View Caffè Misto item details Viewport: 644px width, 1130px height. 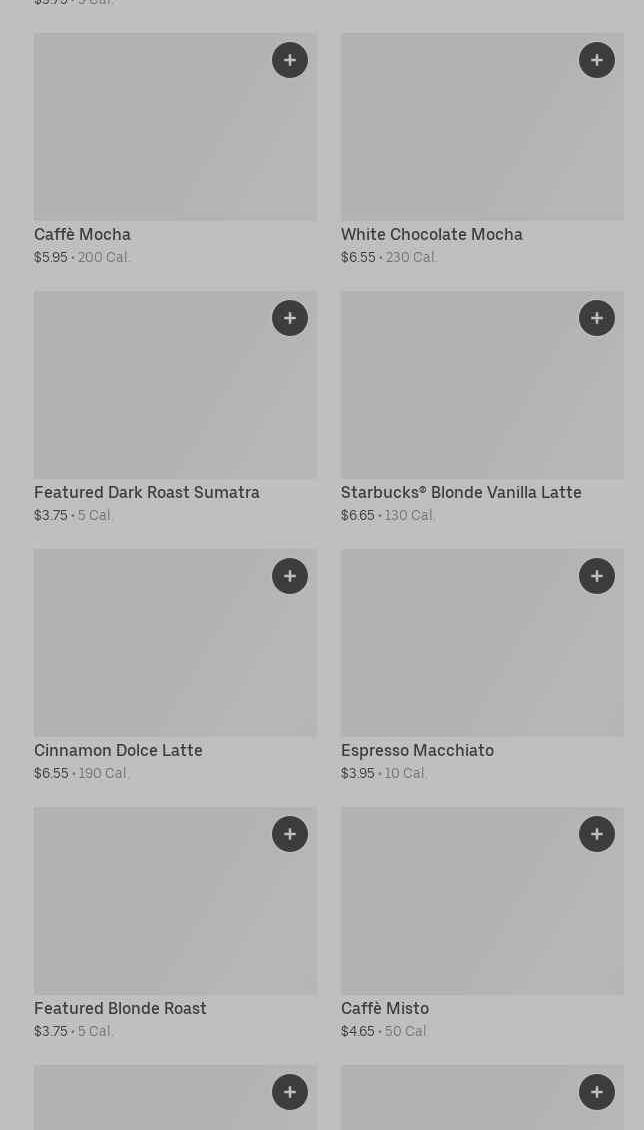pyautogui.click(x=460, y=914)
